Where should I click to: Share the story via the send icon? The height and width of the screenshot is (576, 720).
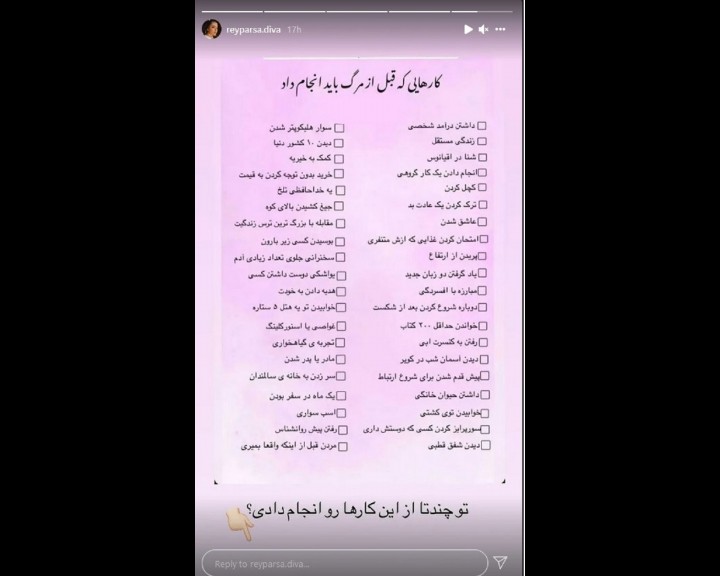point(502,562)
